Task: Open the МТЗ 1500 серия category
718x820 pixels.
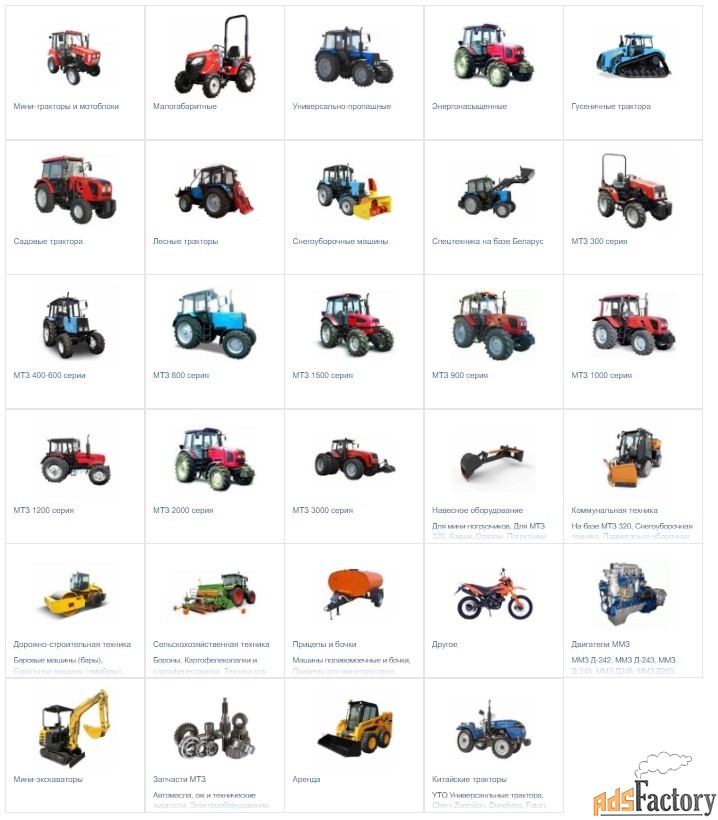Action: click(x=323, y=375)
